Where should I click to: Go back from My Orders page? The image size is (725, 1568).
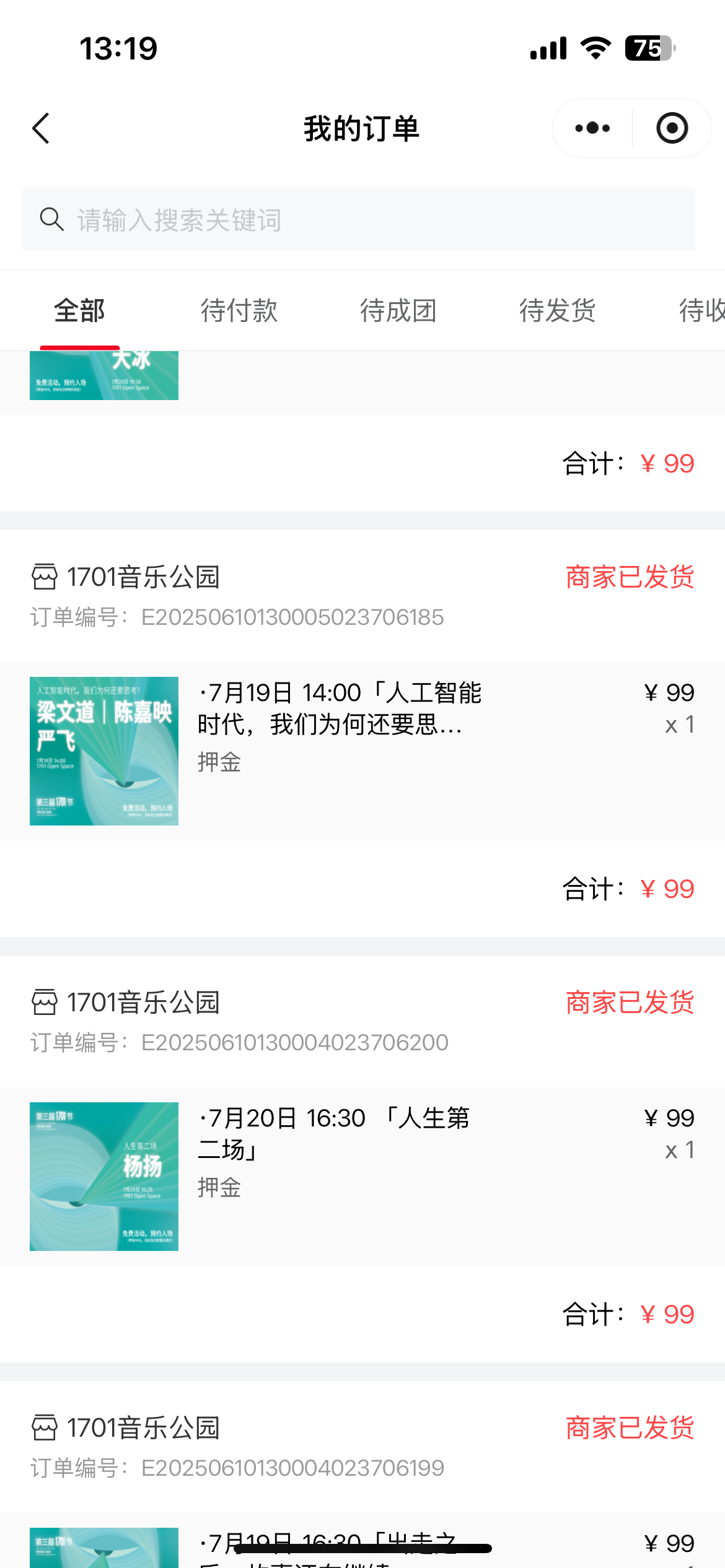[x=41, y=129]
